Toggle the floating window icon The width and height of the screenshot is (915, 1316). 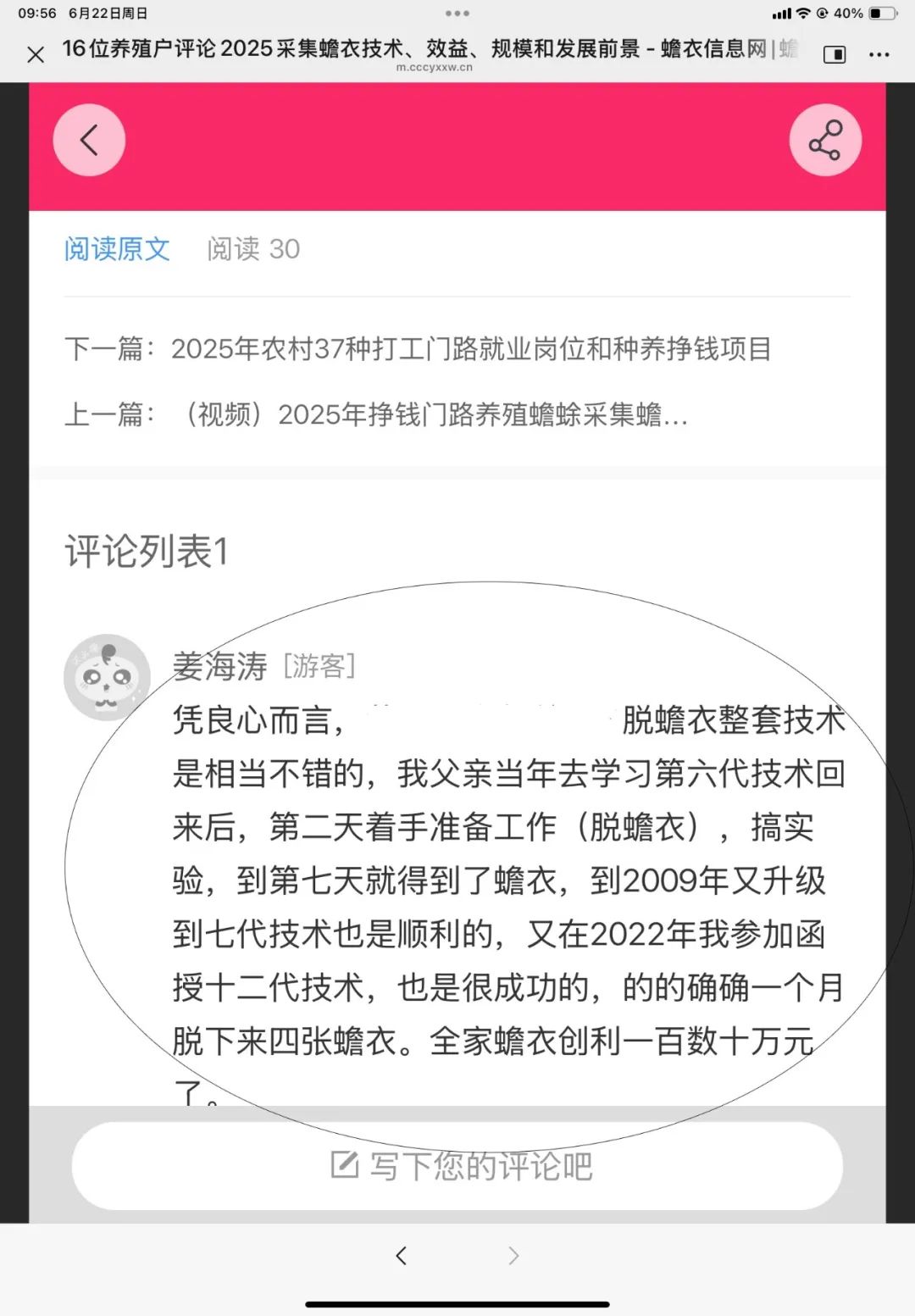[835, 55]
